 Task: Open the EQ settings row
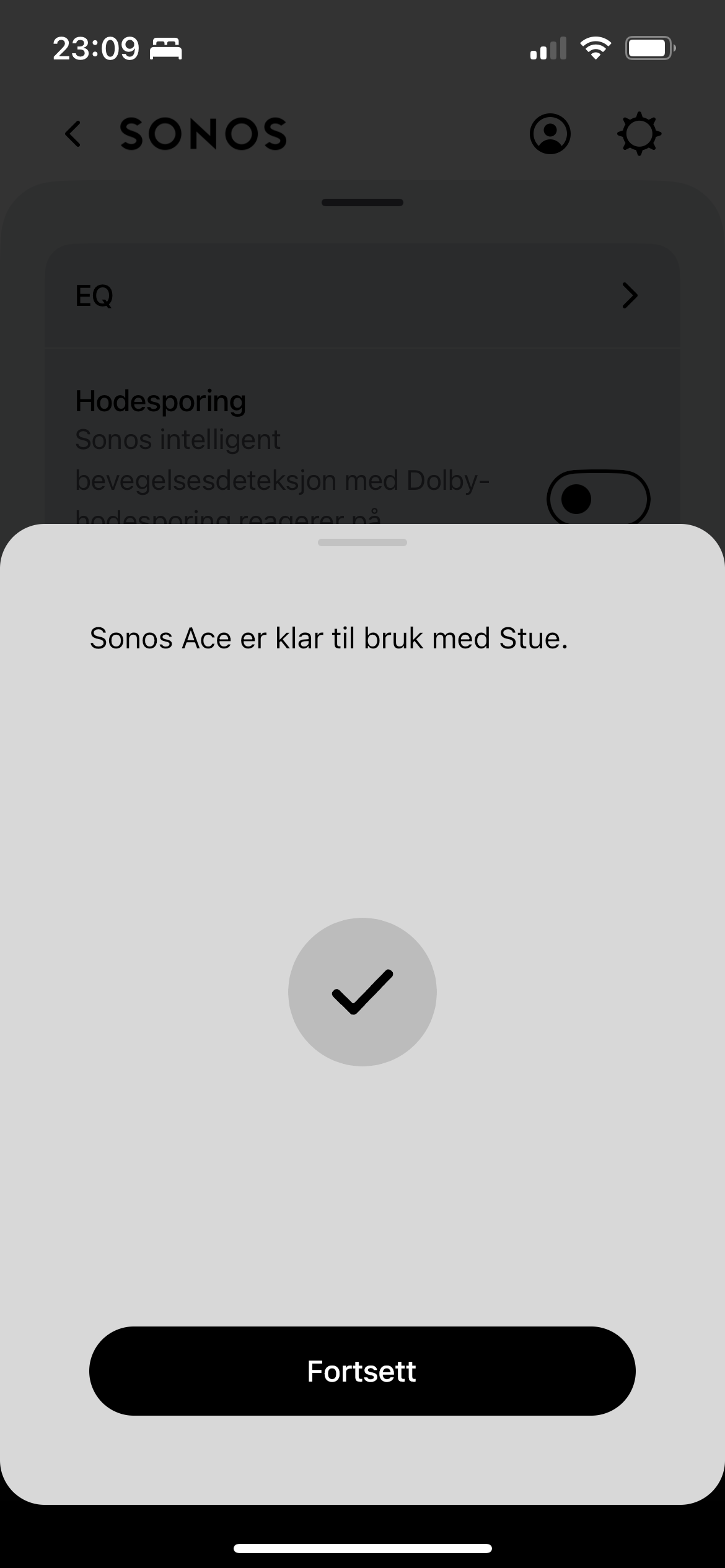tap(362, 296)
